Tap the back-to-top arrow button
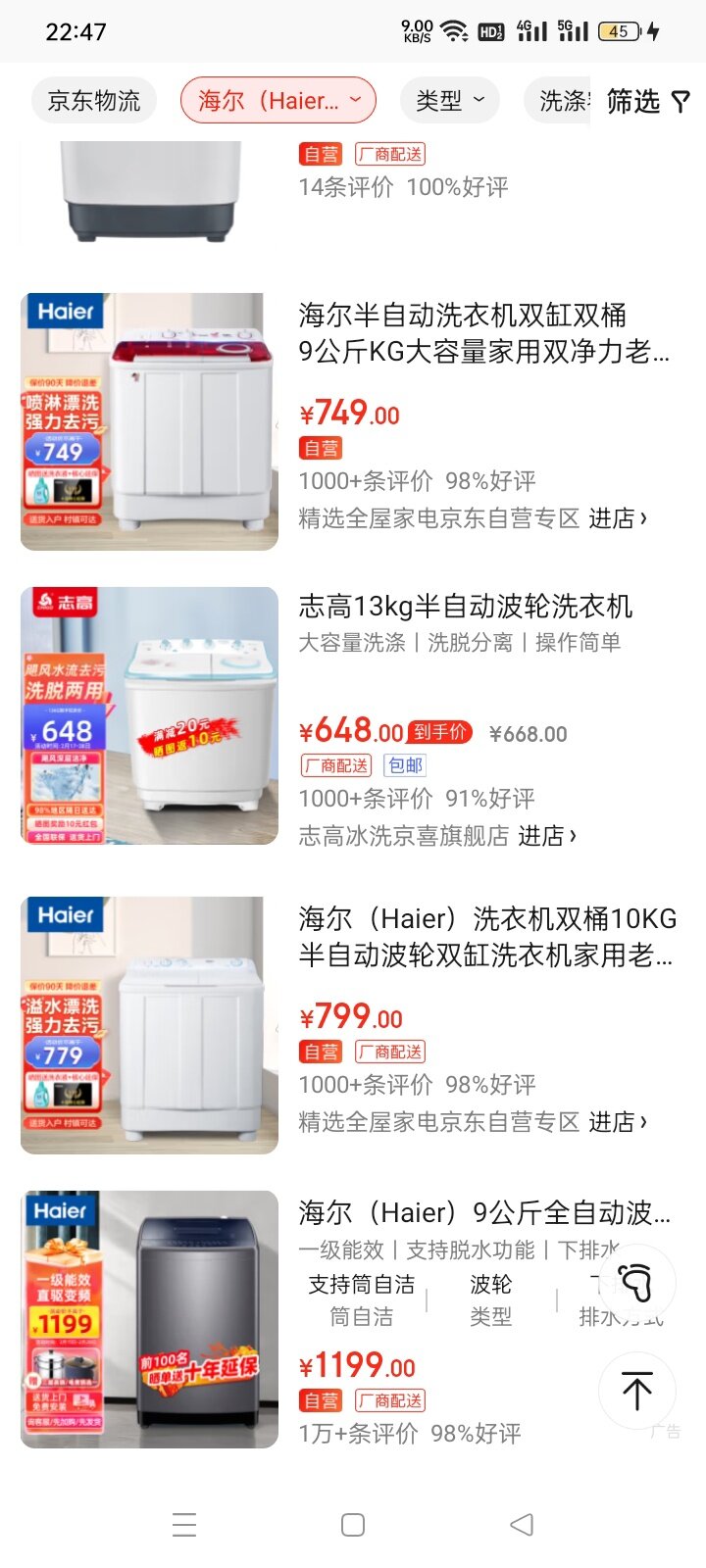The height and width of the screenshot is (1568, 706). [x=636, y=1390]
